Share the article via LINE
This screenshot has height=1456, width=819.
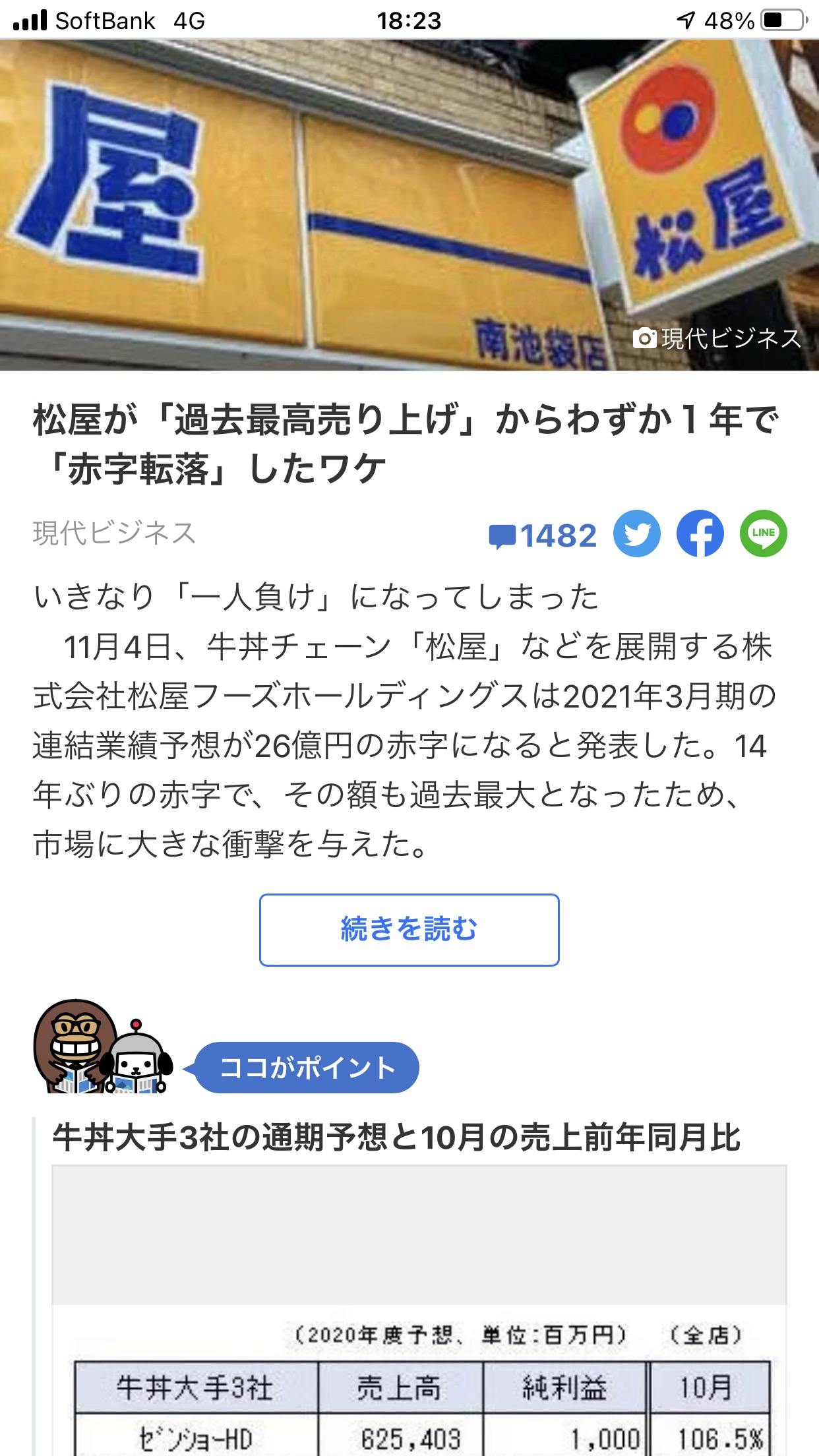(x=763, y=533)
